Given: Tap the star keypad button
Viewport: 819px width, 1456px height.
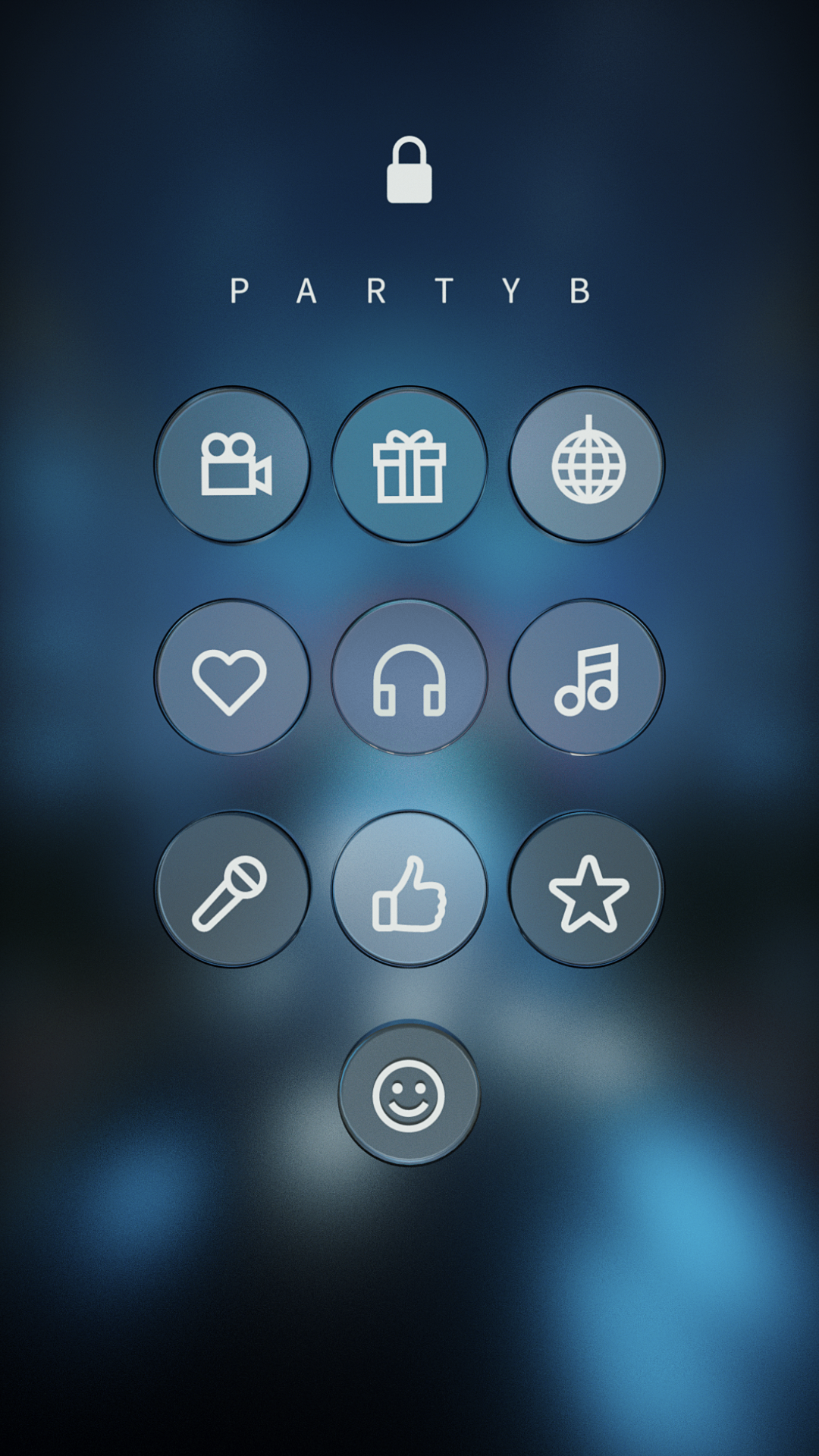Looking at the screenshot, I should pos(587,890).
